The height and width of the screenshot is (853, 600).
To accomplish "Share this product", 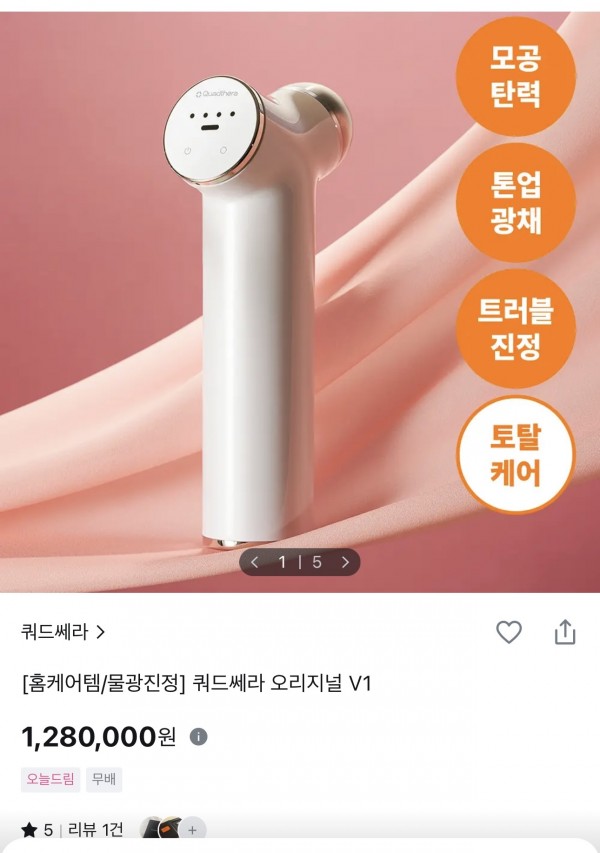I will [x=565, y=632].
